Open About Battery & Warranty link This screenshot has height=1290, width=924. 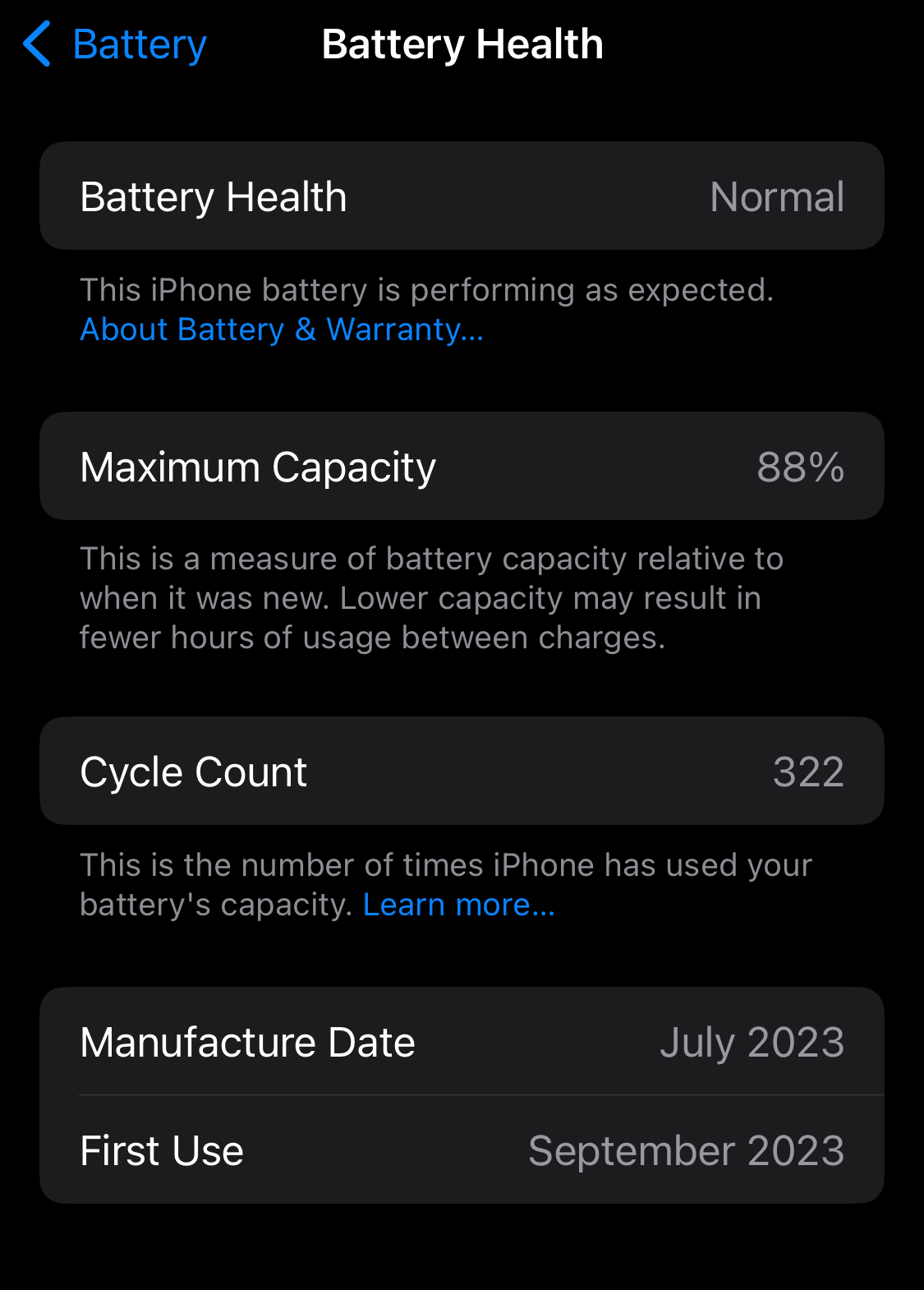[282, 329]
